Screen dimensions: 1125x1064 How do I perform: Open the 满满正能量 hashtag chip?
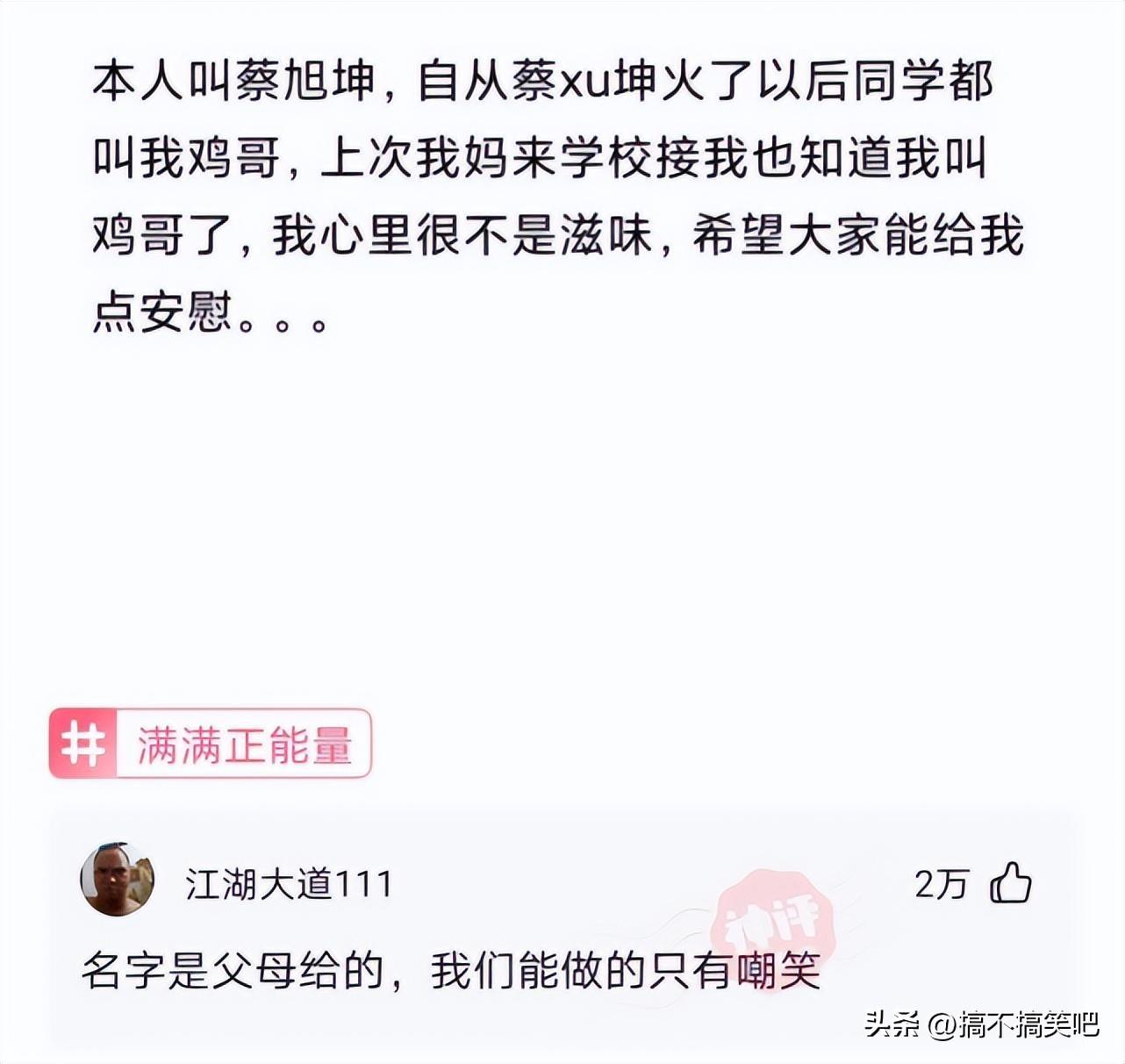click(211, 744)
